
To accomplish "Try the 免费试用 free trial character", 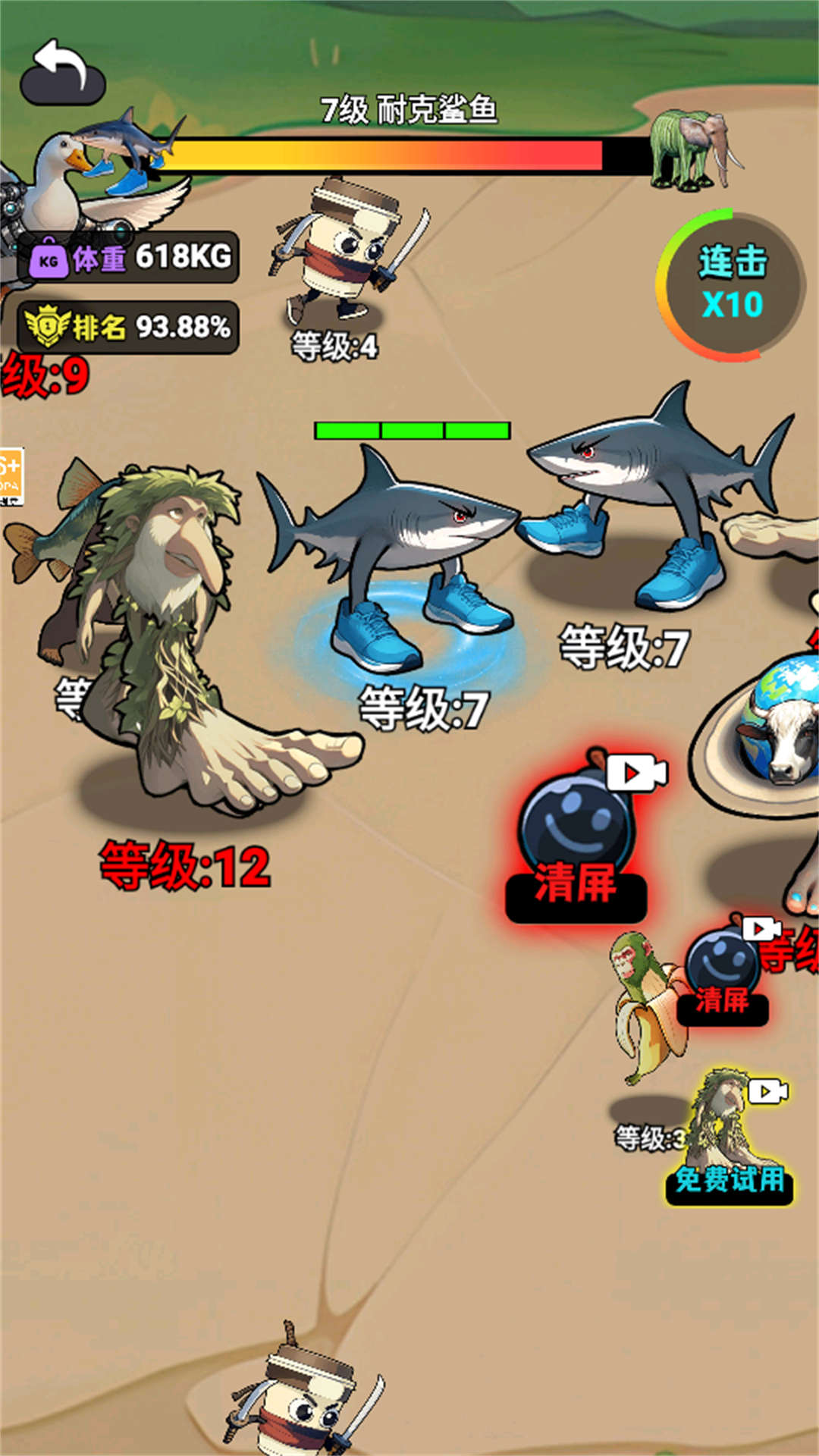I will (731, 1138).
